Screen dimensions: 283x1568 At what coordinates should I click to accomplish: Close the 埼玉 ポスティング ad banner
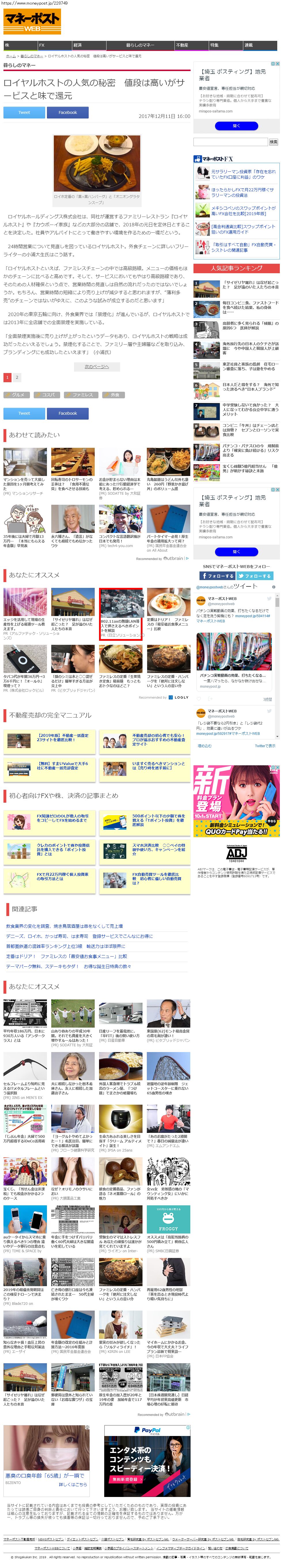tap(278, 63)
